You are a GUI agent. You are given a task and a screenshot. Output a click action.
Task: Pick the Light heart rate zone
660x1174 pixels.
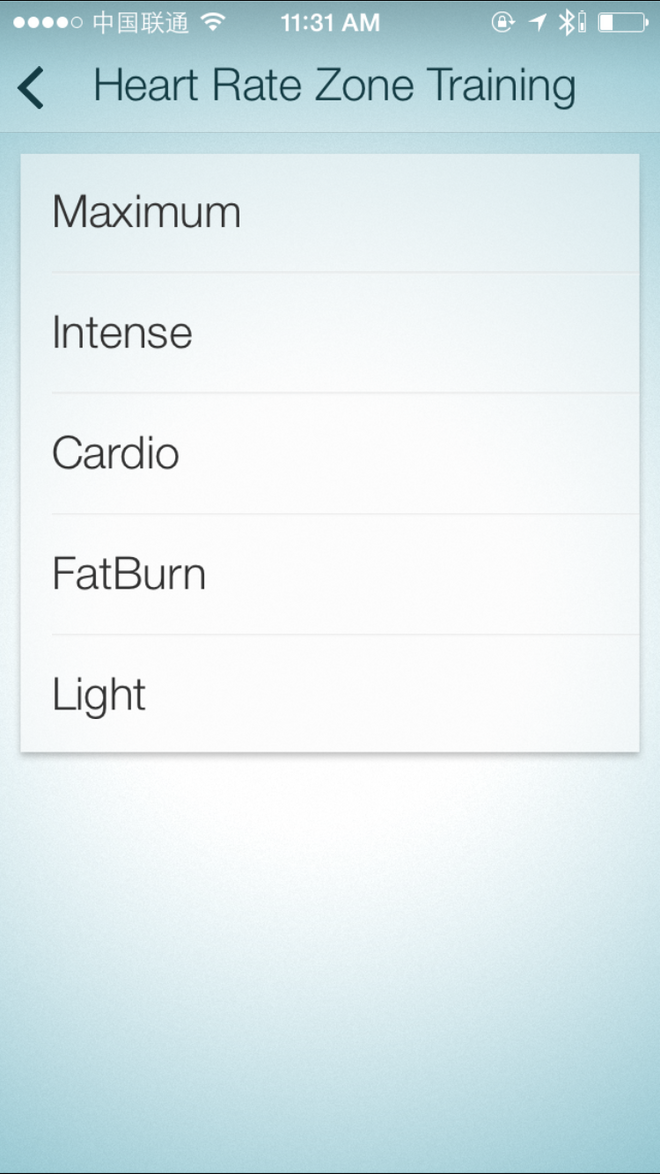[x=329, y=694]
